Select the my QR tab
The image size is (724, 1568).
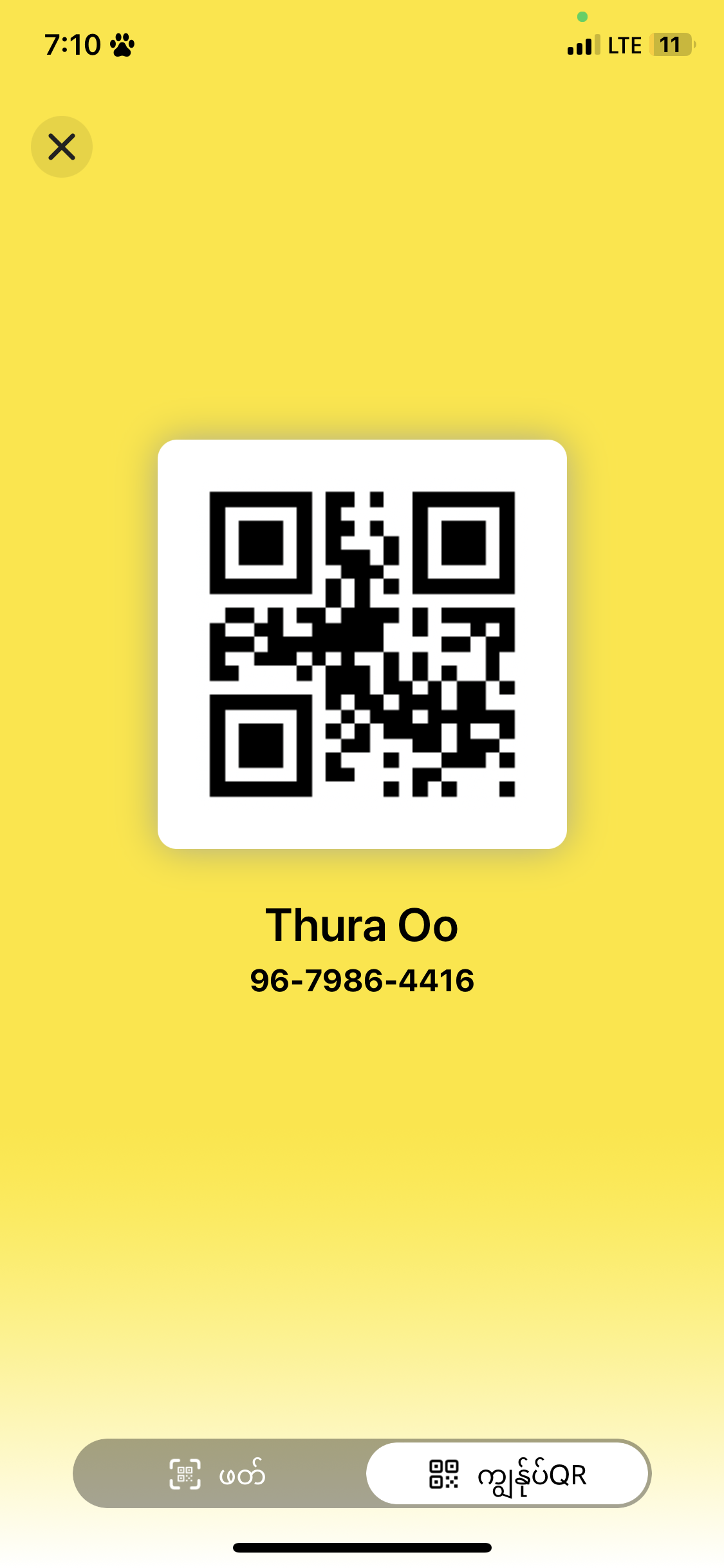[507, 1474]
